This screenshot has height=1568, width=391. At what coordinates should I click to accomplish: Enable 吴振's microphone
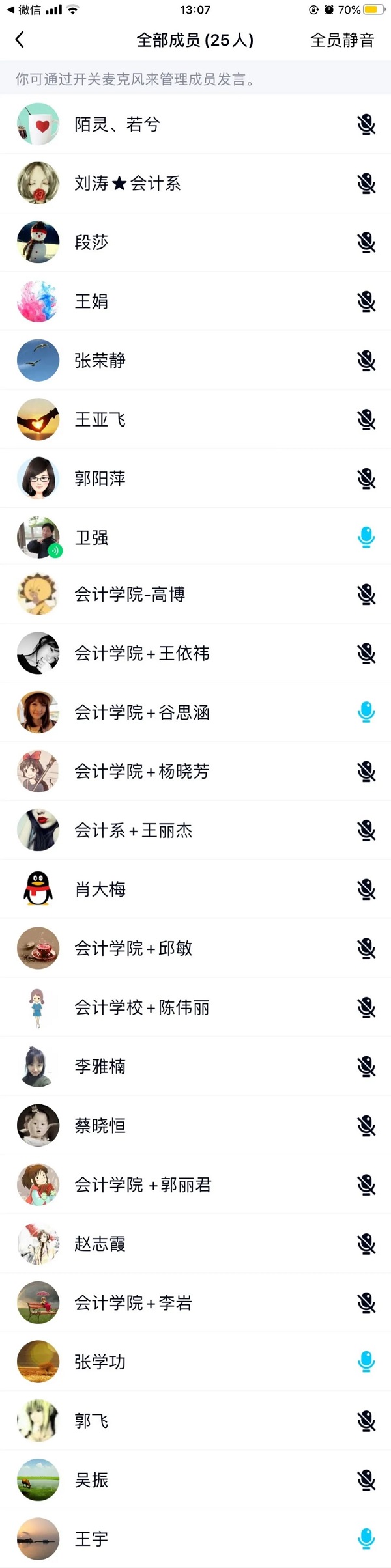click(366, 1480)
